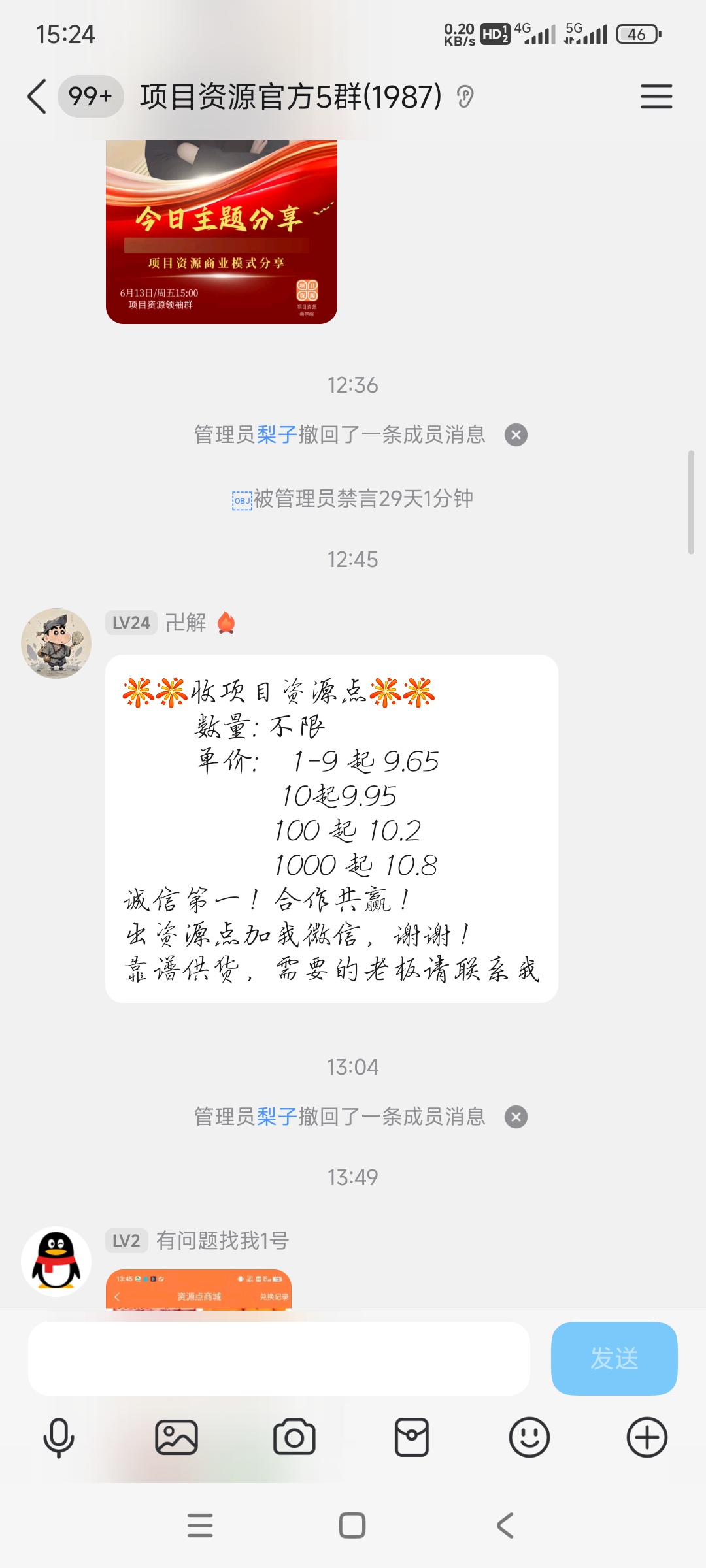
Task: Open the emoji smiley face icon
Action: click(x=529, y=1436)
